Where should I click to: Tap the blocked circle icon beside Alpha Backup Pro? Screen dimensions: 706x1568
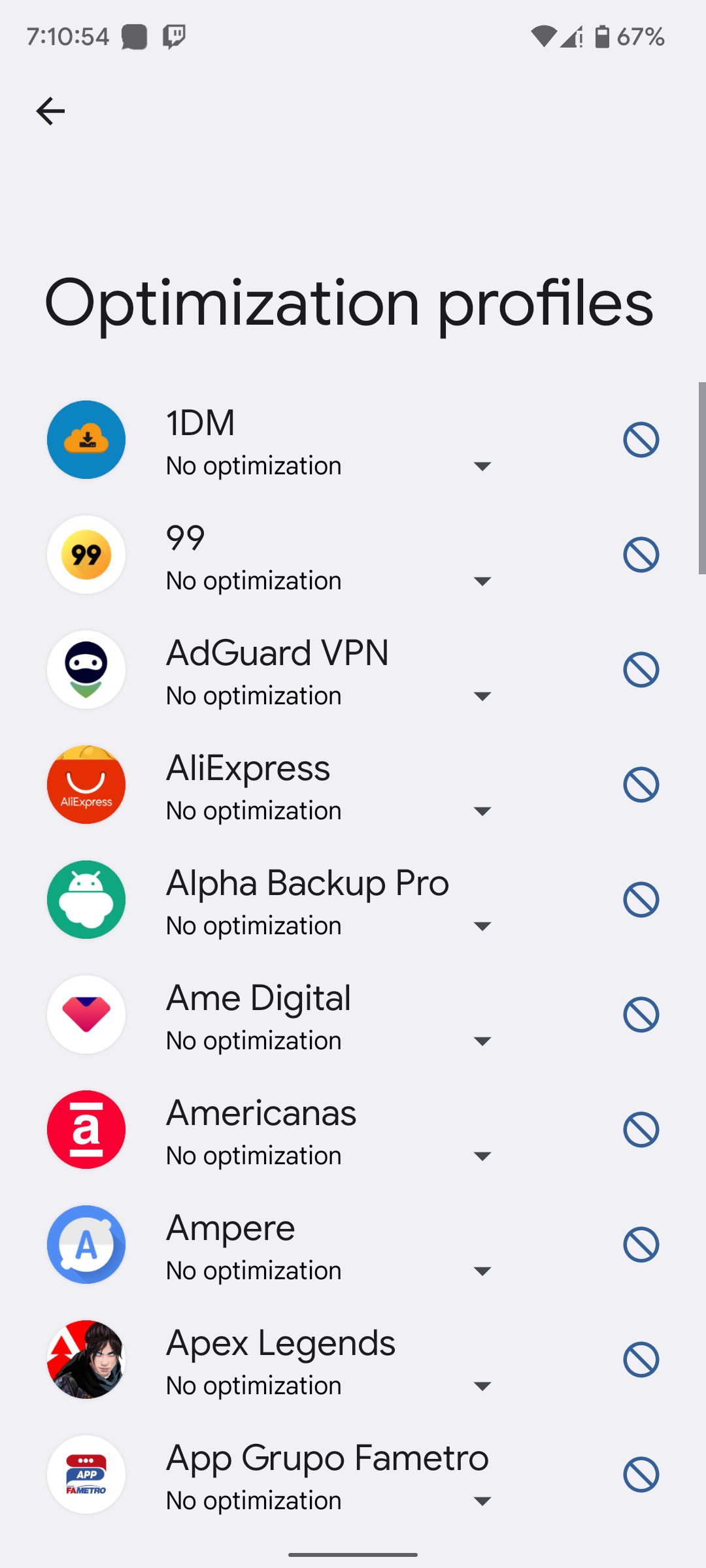pyautogui.click(x=641, y=900)
